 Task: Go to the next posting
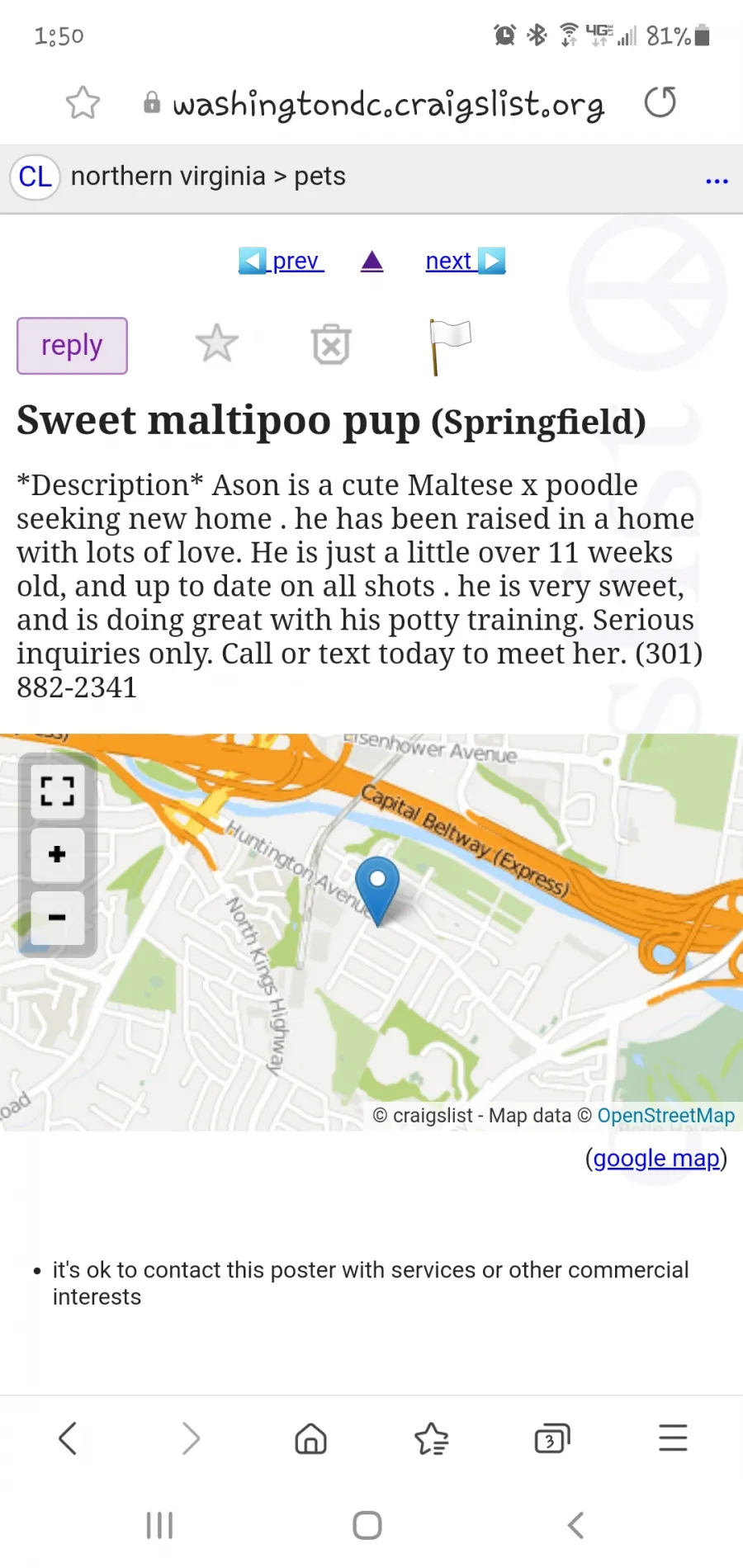[466, 261]
